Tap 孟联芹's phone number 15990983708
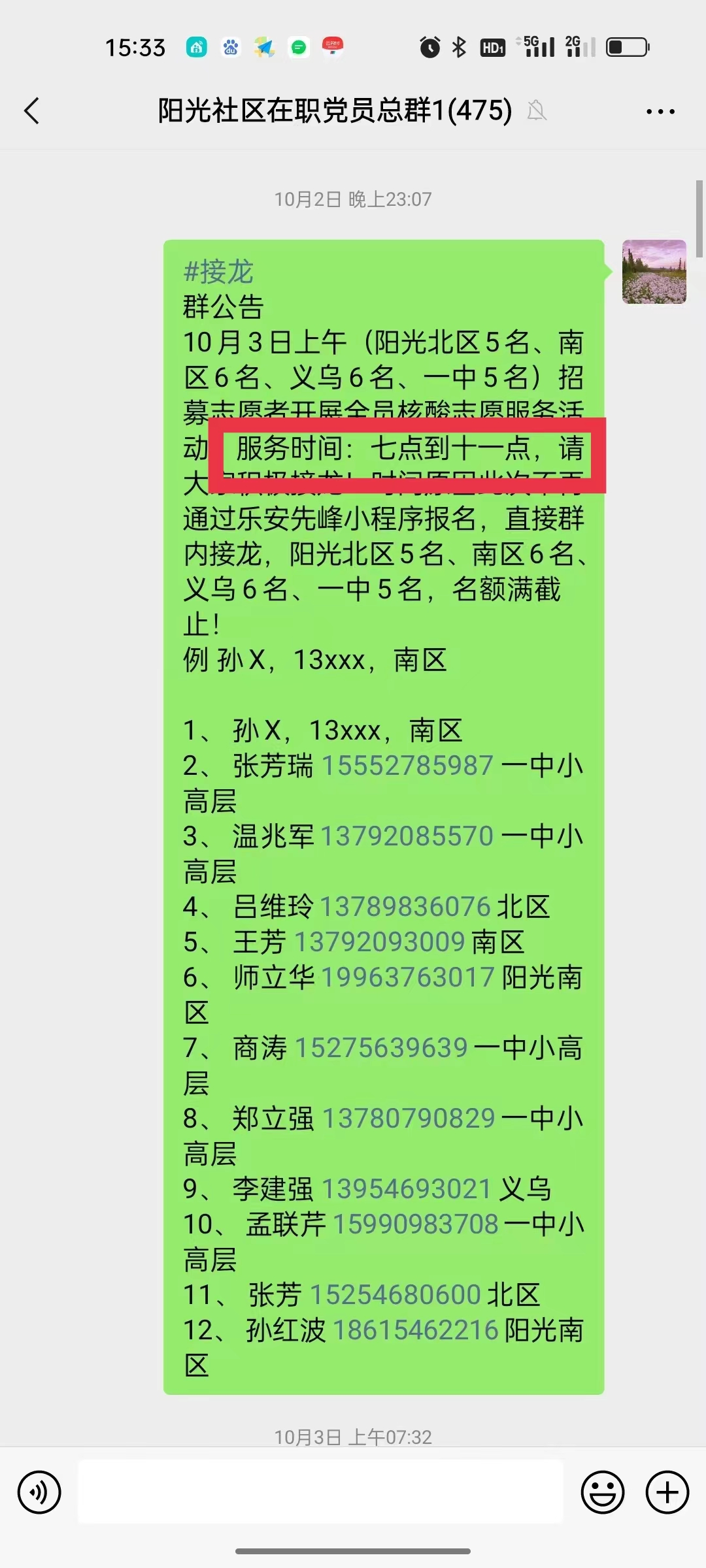This screenshot has width=706, height=1568. coord(416,1224)
